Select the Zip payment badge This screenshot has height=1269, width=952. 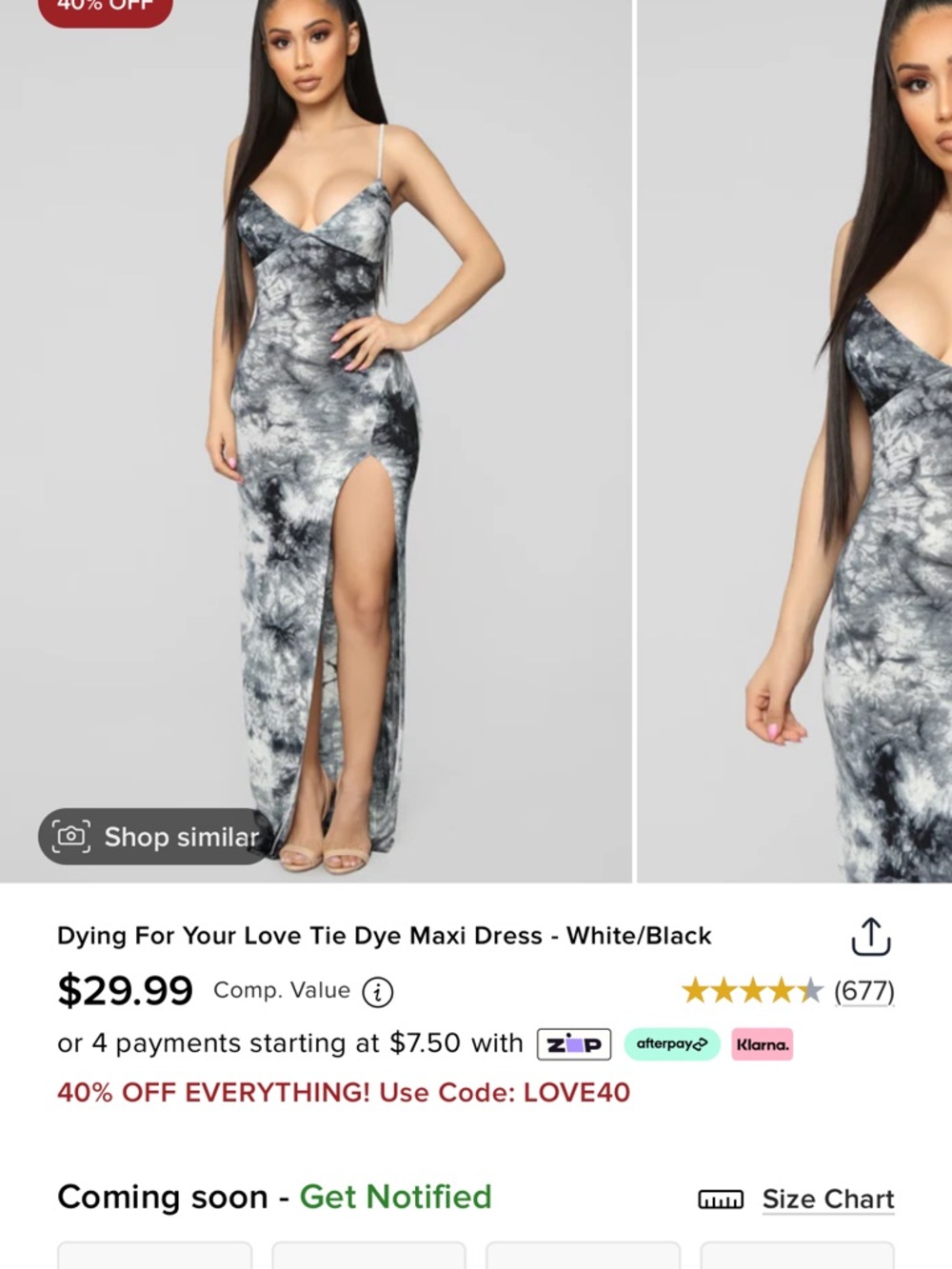point(573,1043)
